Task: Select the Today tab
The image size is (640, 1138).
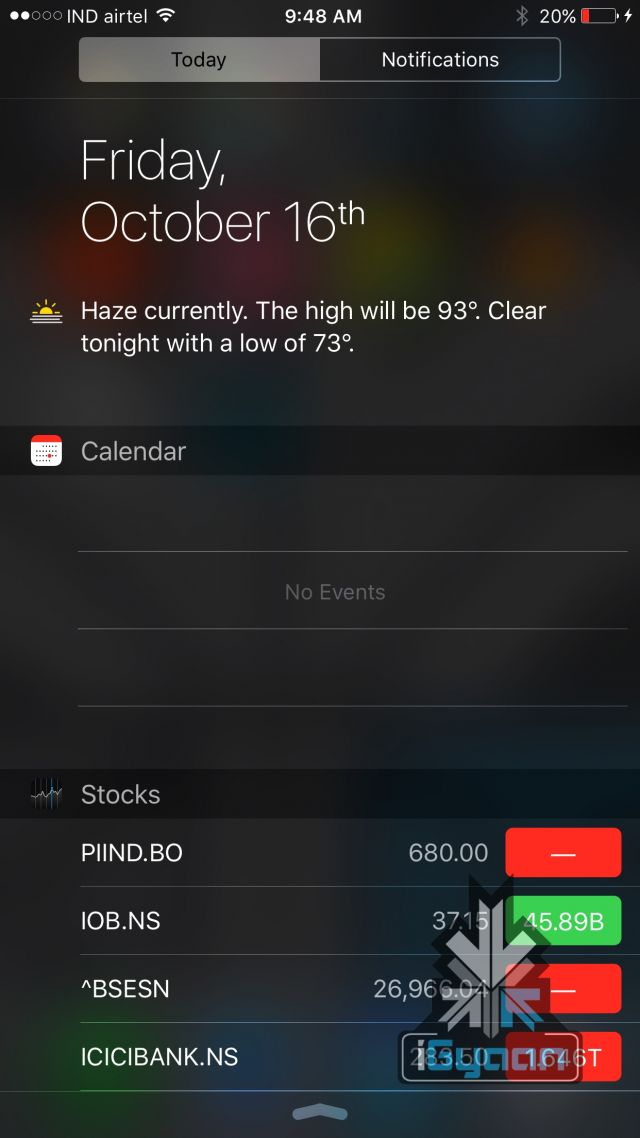Action: [199, 60]
